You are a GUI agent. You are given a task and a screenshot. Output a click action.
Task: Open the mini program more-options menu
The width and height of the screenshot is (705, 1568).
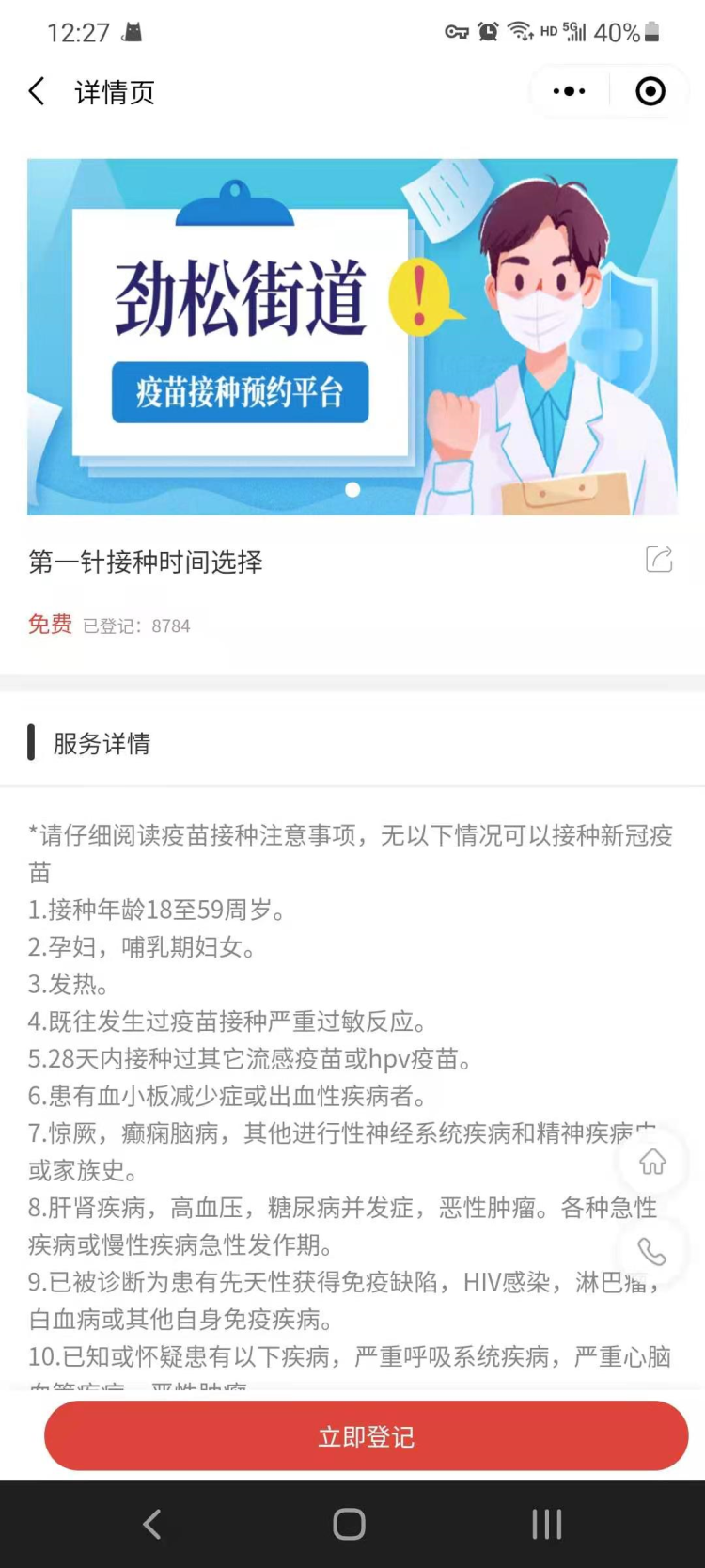(569, 91)
